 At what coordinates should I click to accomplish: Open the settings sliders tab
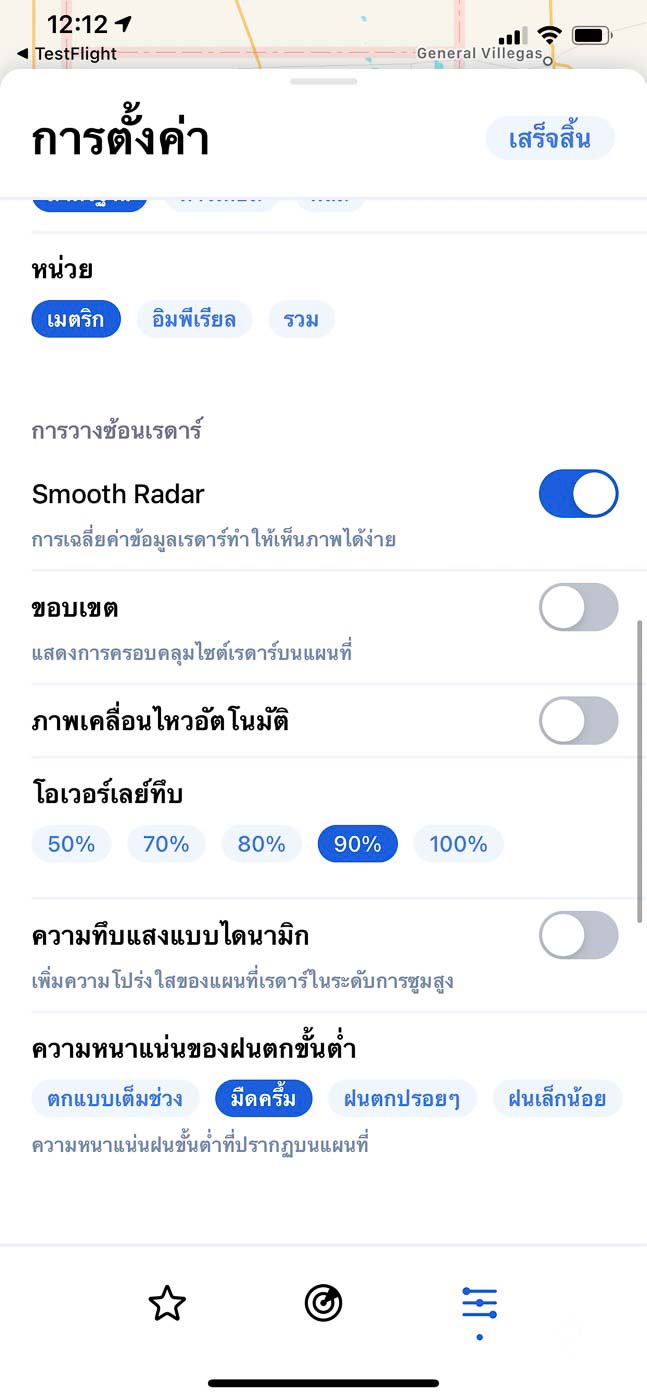coord(479,1304)
